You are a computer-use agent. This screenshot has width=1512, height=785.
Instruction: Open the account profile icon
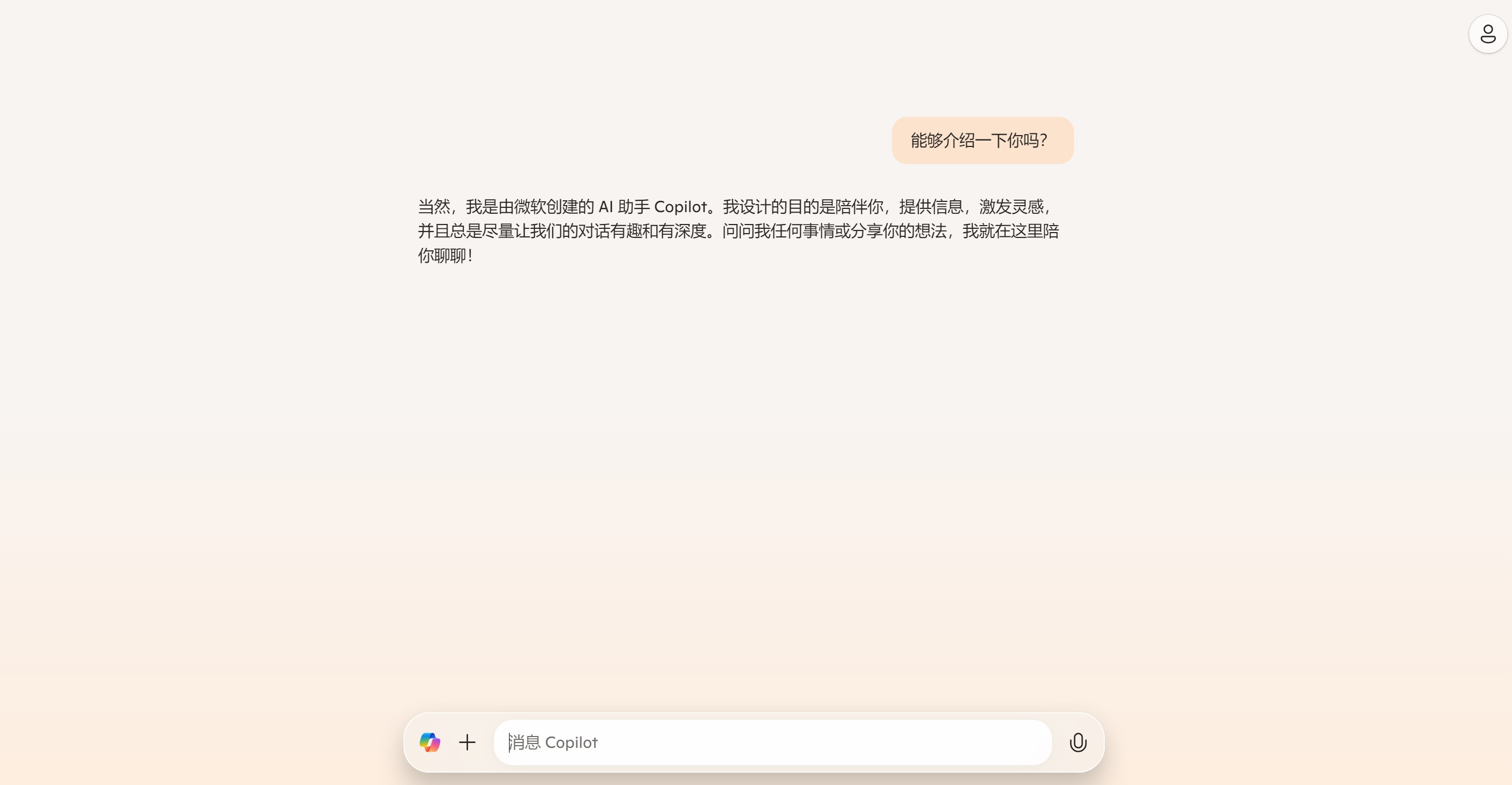[x=1487, y=34]
